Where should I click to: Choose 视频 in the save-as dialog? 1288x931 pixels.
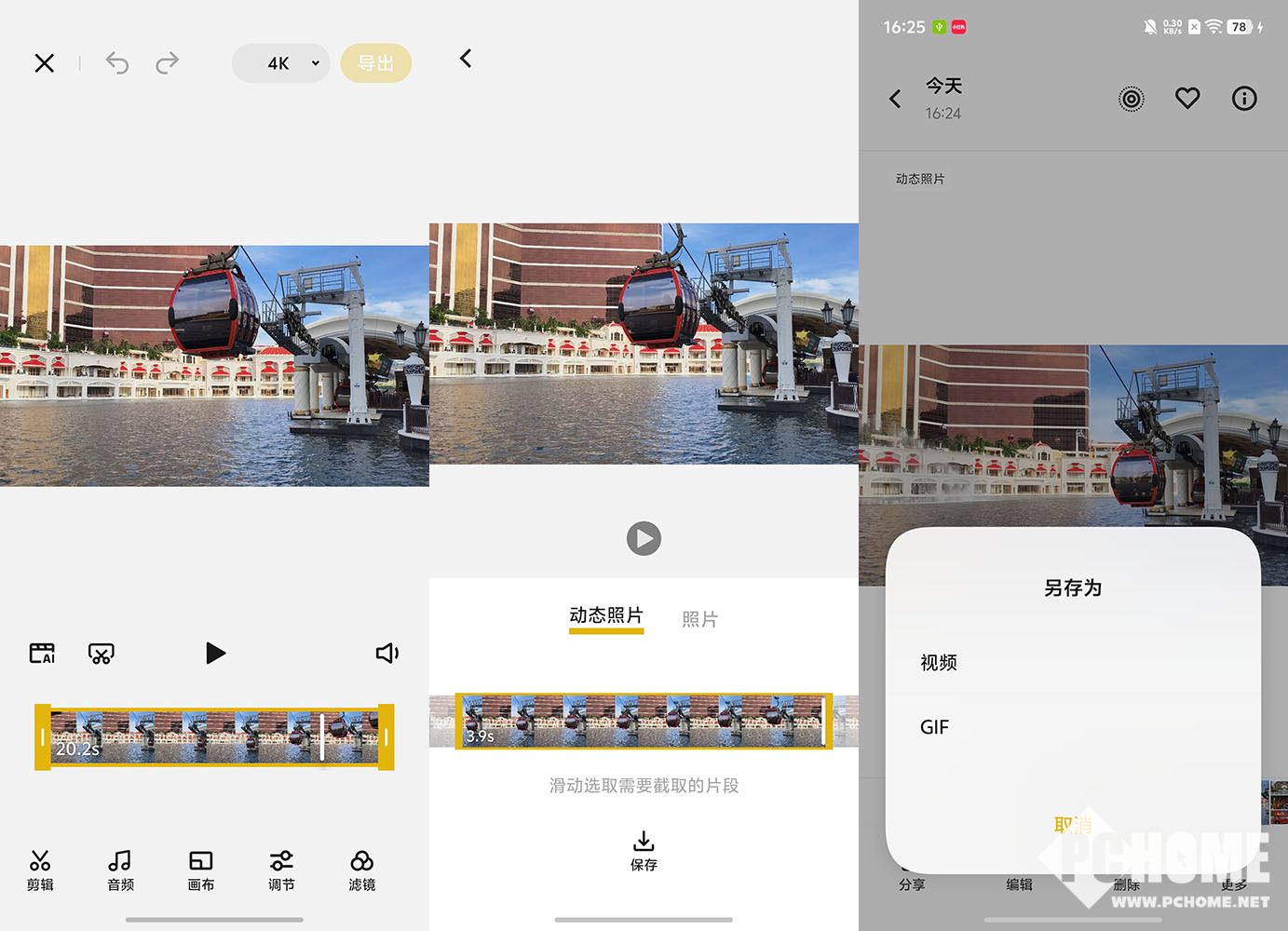click(x=939, y=662)
